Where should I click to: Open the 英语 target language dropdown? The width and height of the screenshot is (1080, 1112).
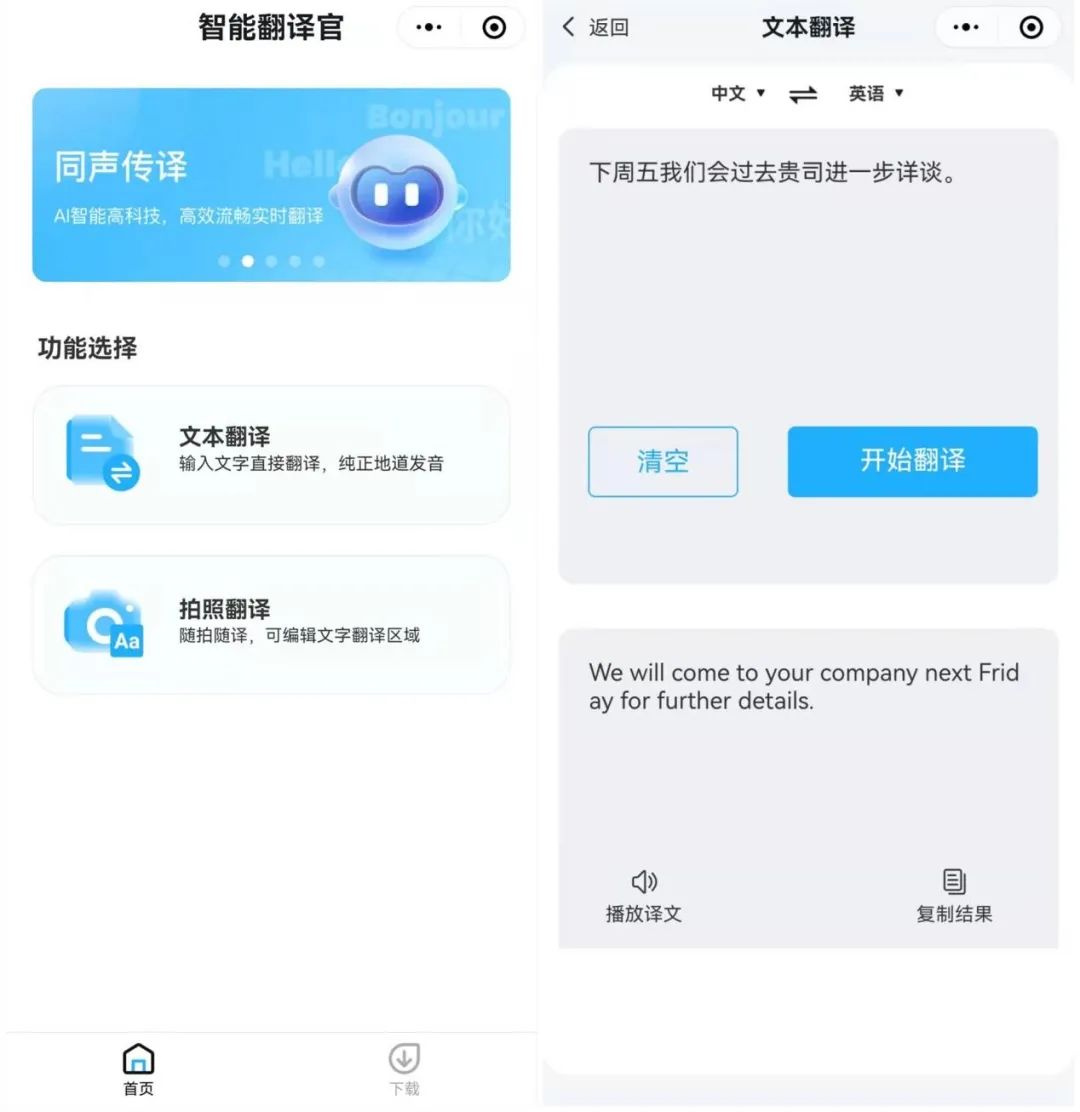pos(872,93)
